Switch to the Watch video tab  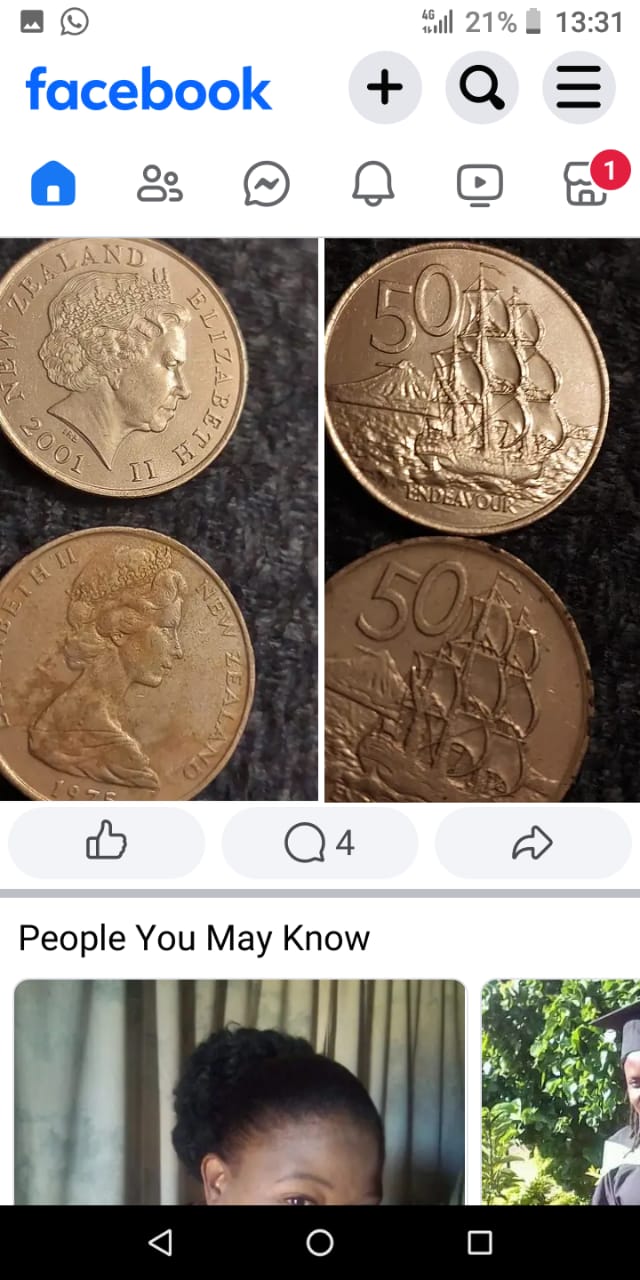click(479, 184)
